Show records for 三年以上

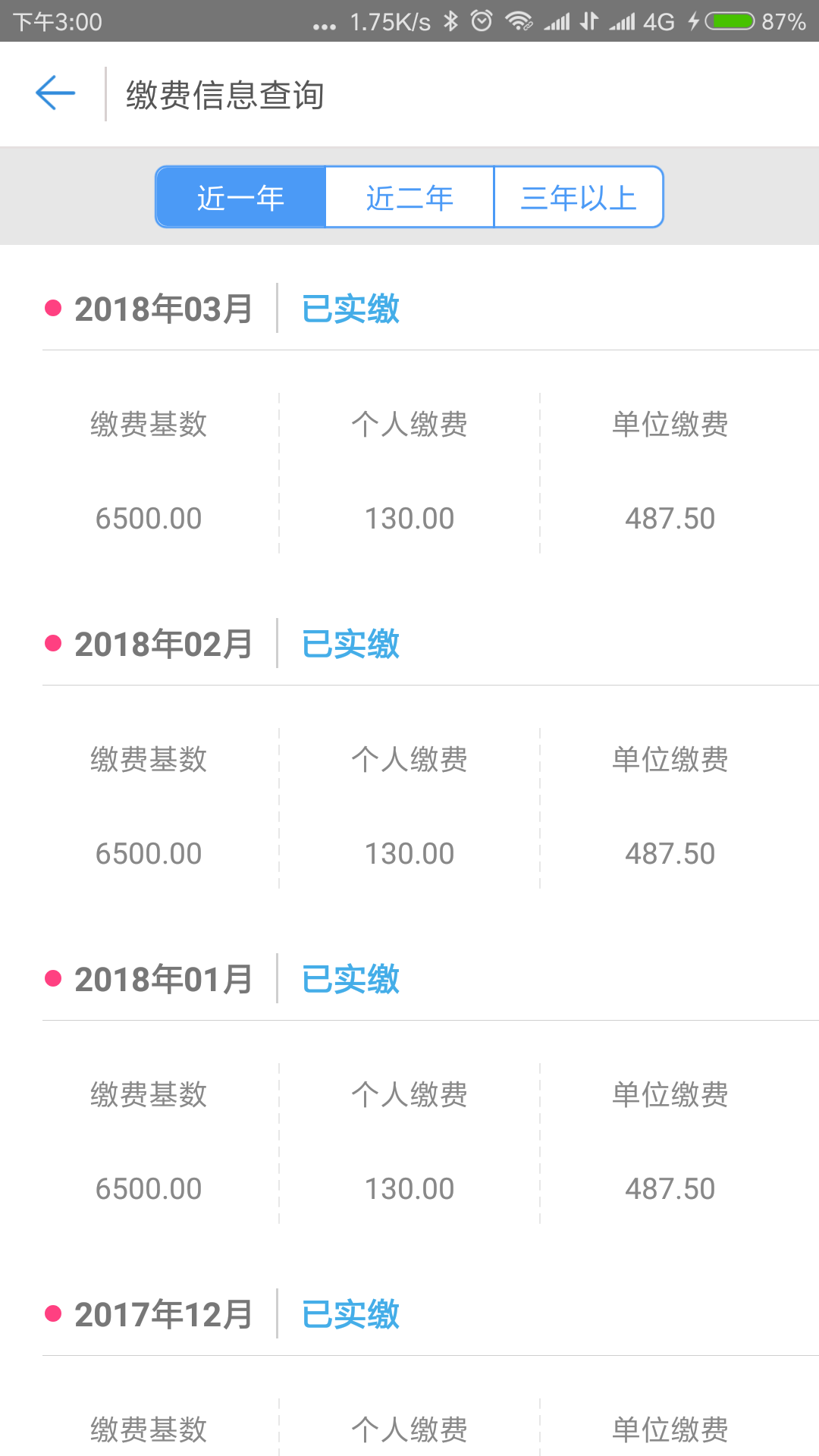(579, 197)
